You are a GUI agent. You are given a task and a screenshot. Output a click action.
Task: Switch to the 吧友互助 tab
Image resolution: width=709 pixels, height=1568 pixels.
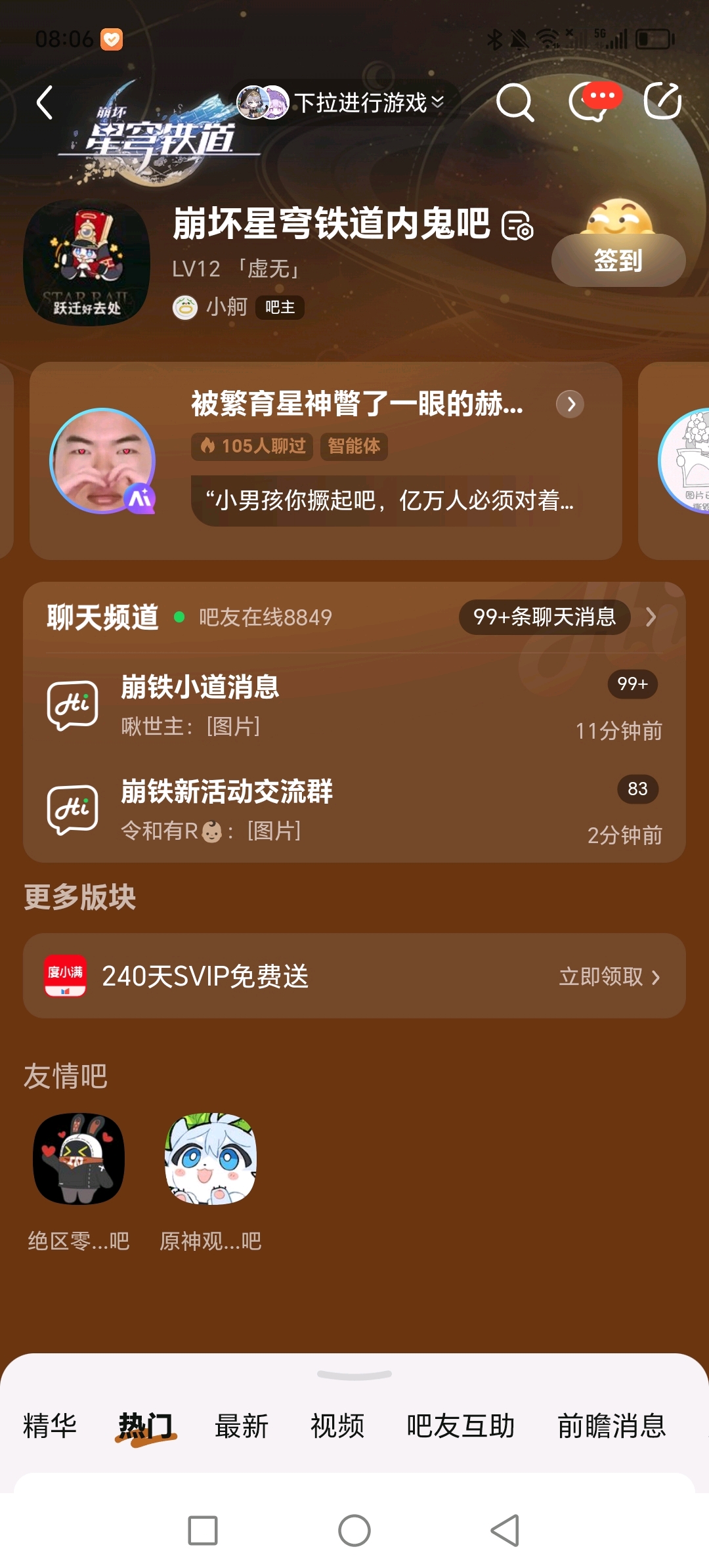pos(460,1426)
